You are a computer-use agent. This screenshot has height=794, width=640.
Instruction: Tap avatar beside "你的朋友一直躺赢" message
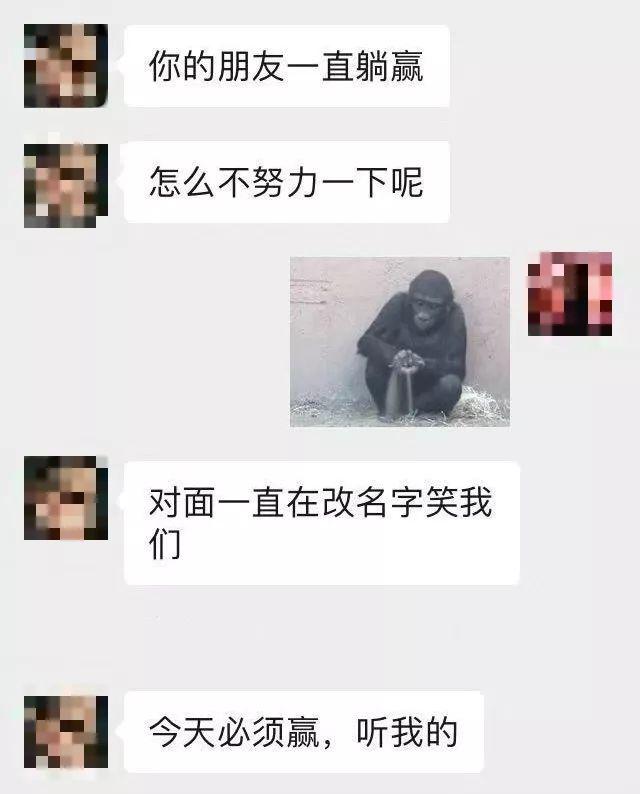click(65, 65)
